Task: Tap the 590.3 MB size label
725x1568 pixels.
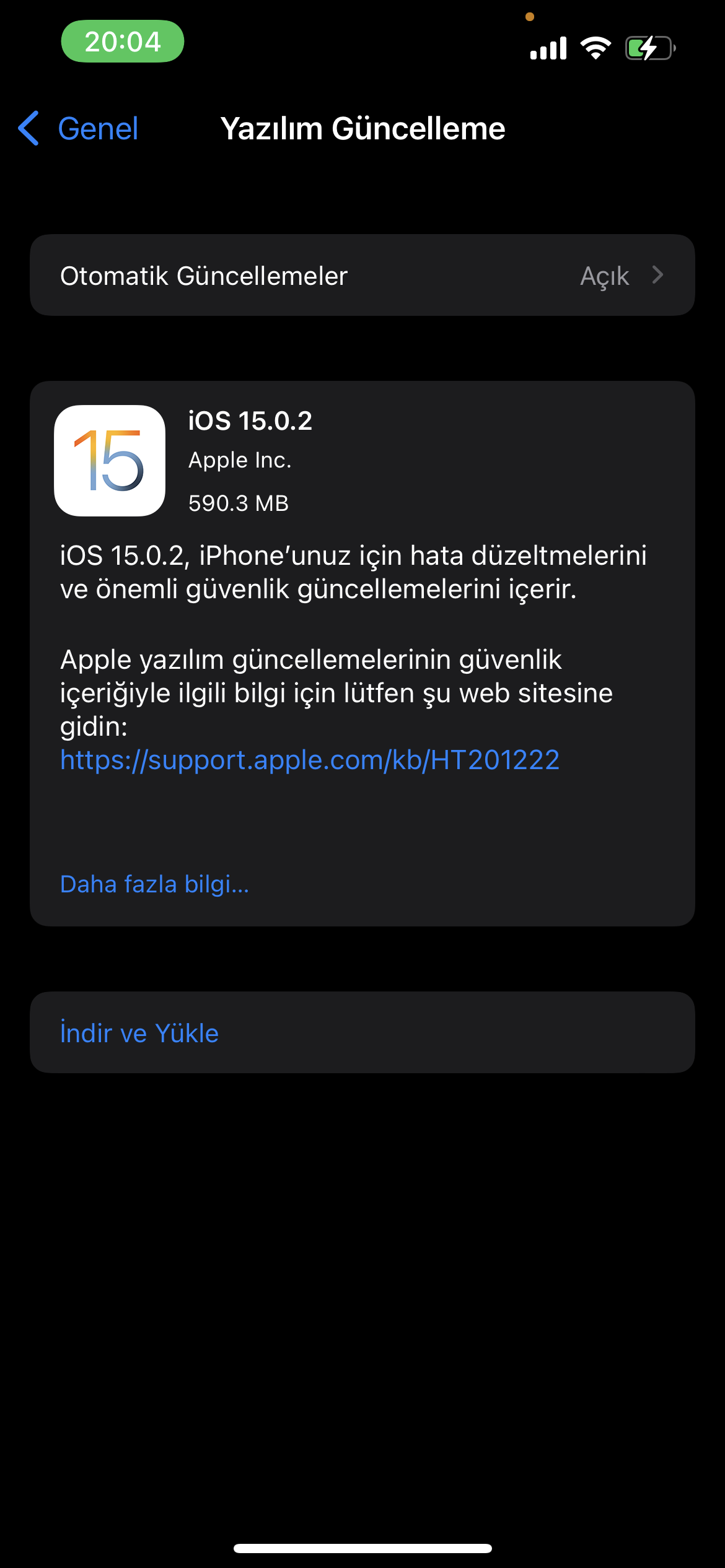Action: tap(239, 503)
